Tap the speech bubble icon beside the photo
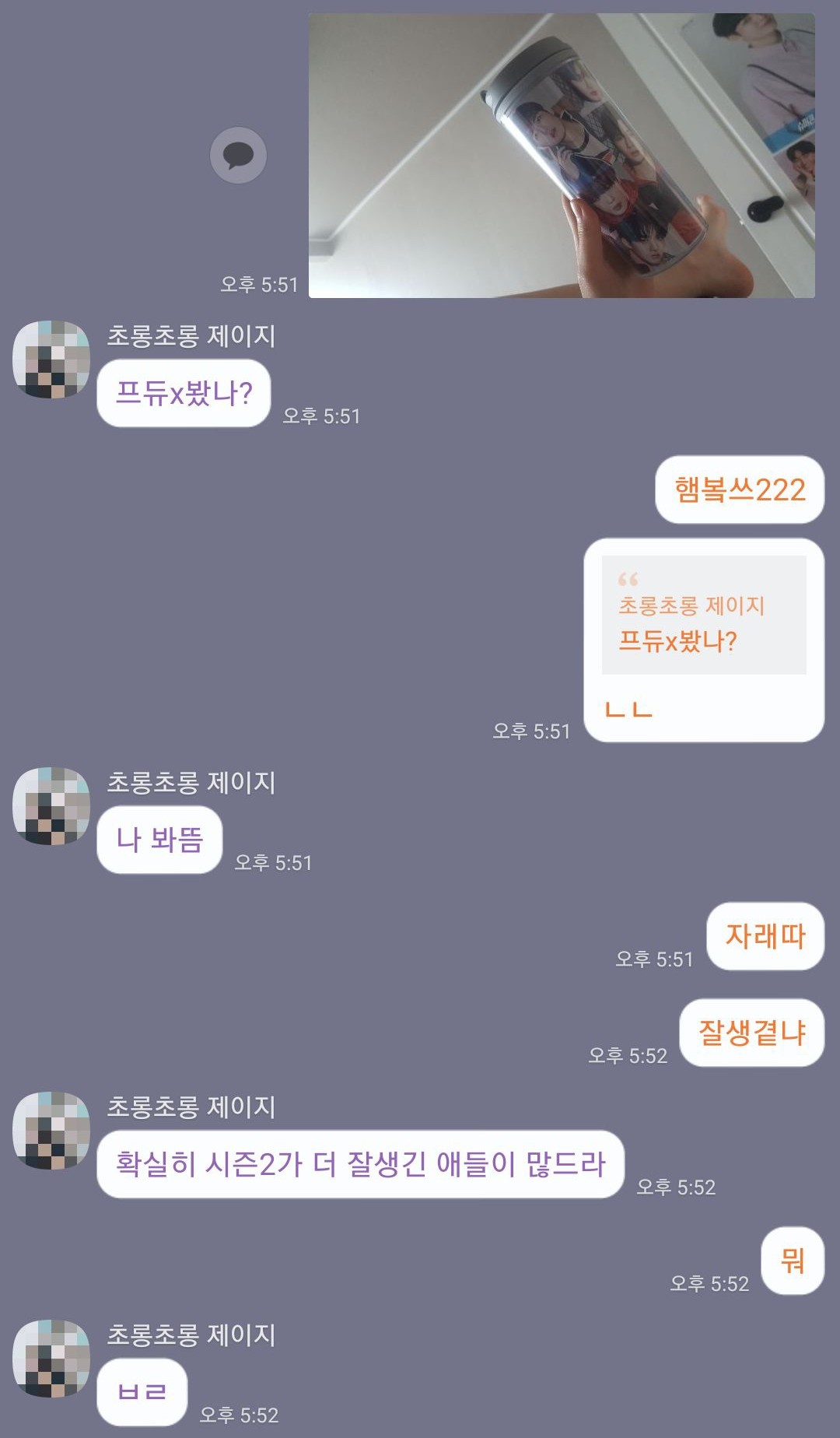Viewport: 840px width, 1438px height. 238,156
